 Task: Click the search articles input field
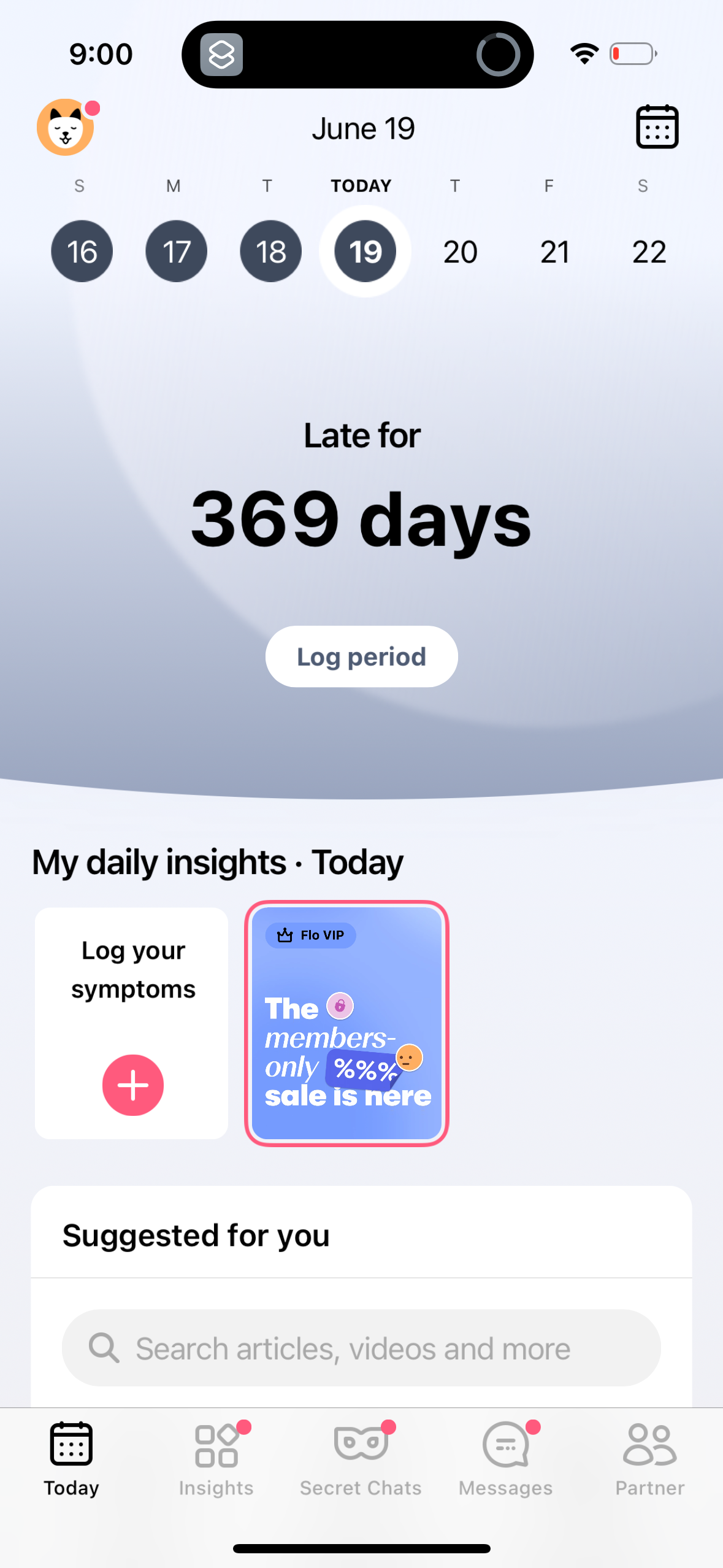(x=361, y=1348)
